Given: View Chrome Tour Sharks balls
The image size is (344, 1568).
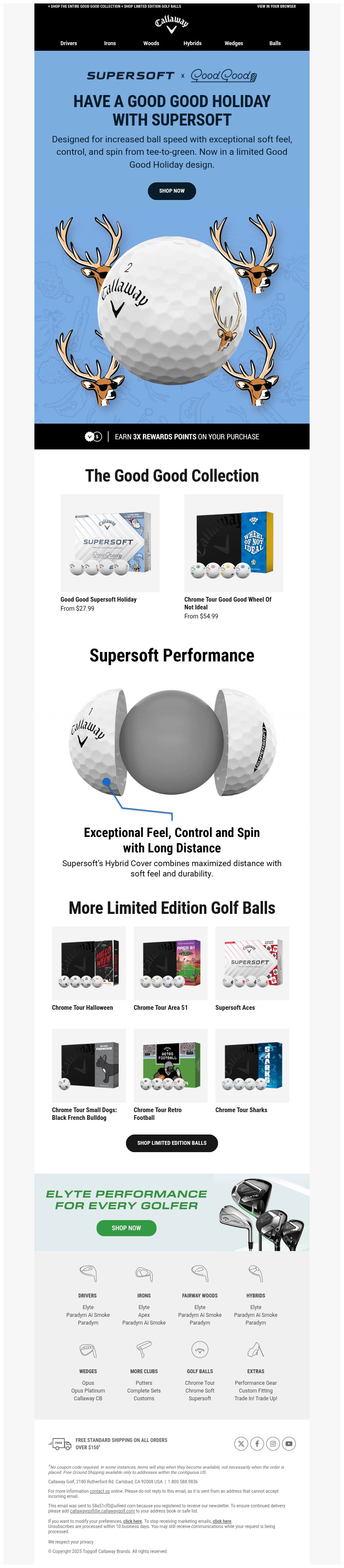Looking at the screenshot, I should (x=252, y=1066).
